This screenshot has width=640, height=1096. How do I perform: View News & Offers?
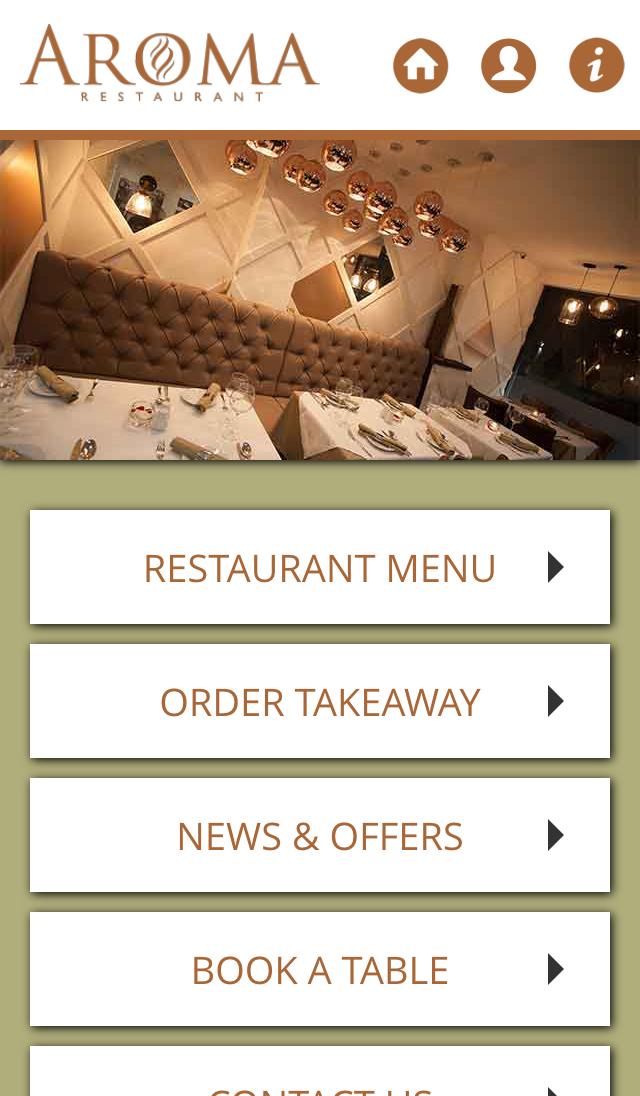point(320,835)
